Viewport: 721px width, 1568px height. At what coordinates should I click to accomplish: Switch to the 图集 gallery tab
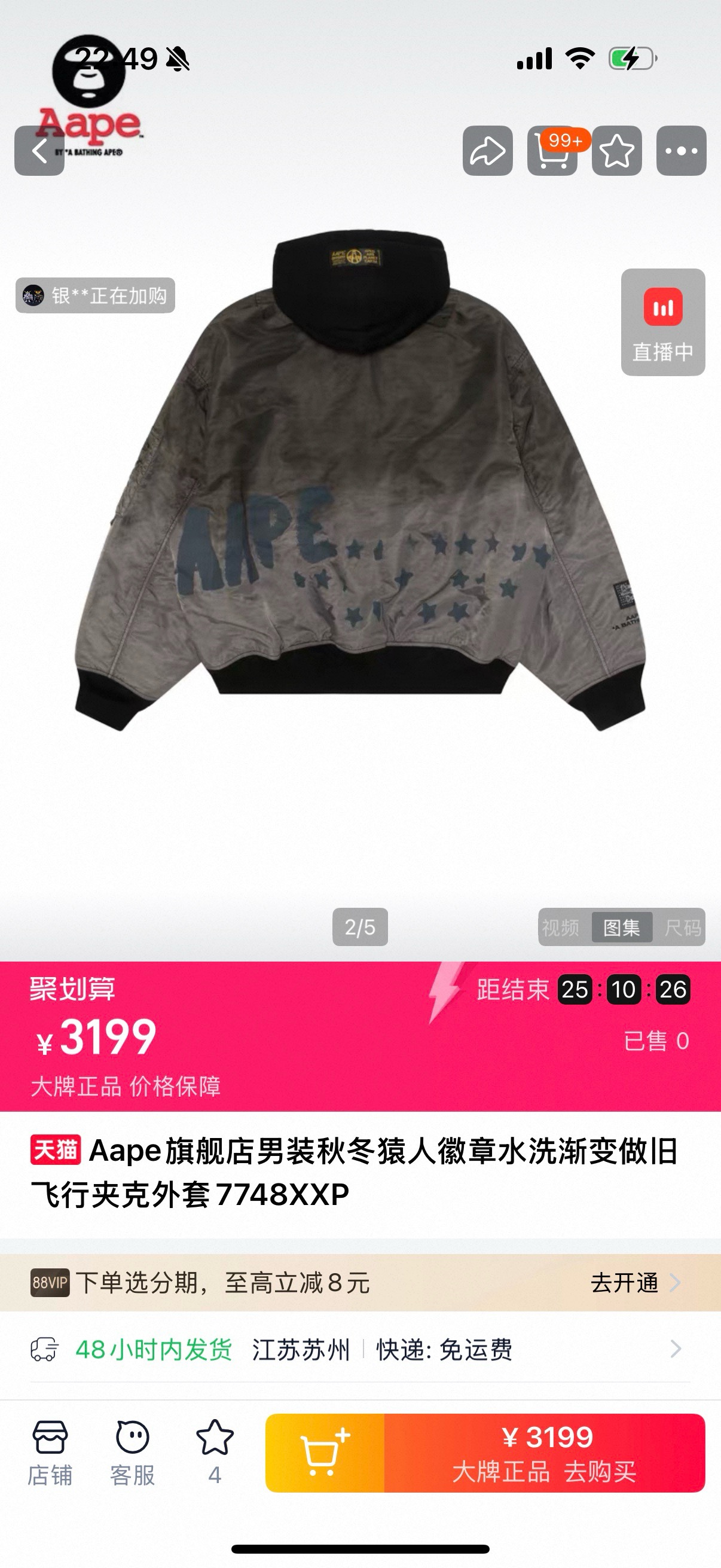point(621,927)
